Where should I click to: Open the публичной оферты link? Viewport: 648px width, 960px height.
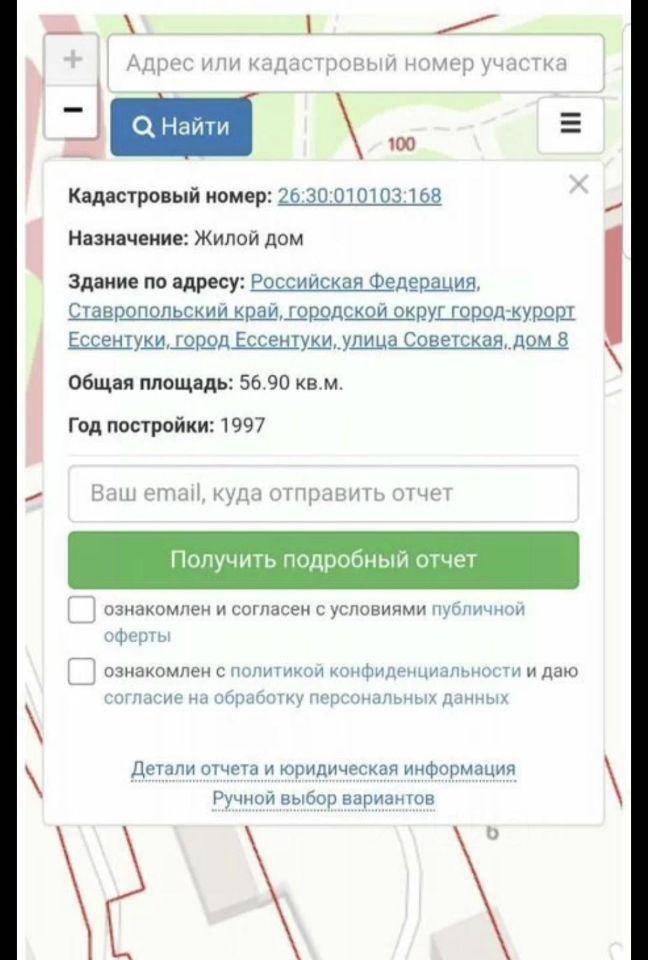pyautogui.click(x=477, y=609)
